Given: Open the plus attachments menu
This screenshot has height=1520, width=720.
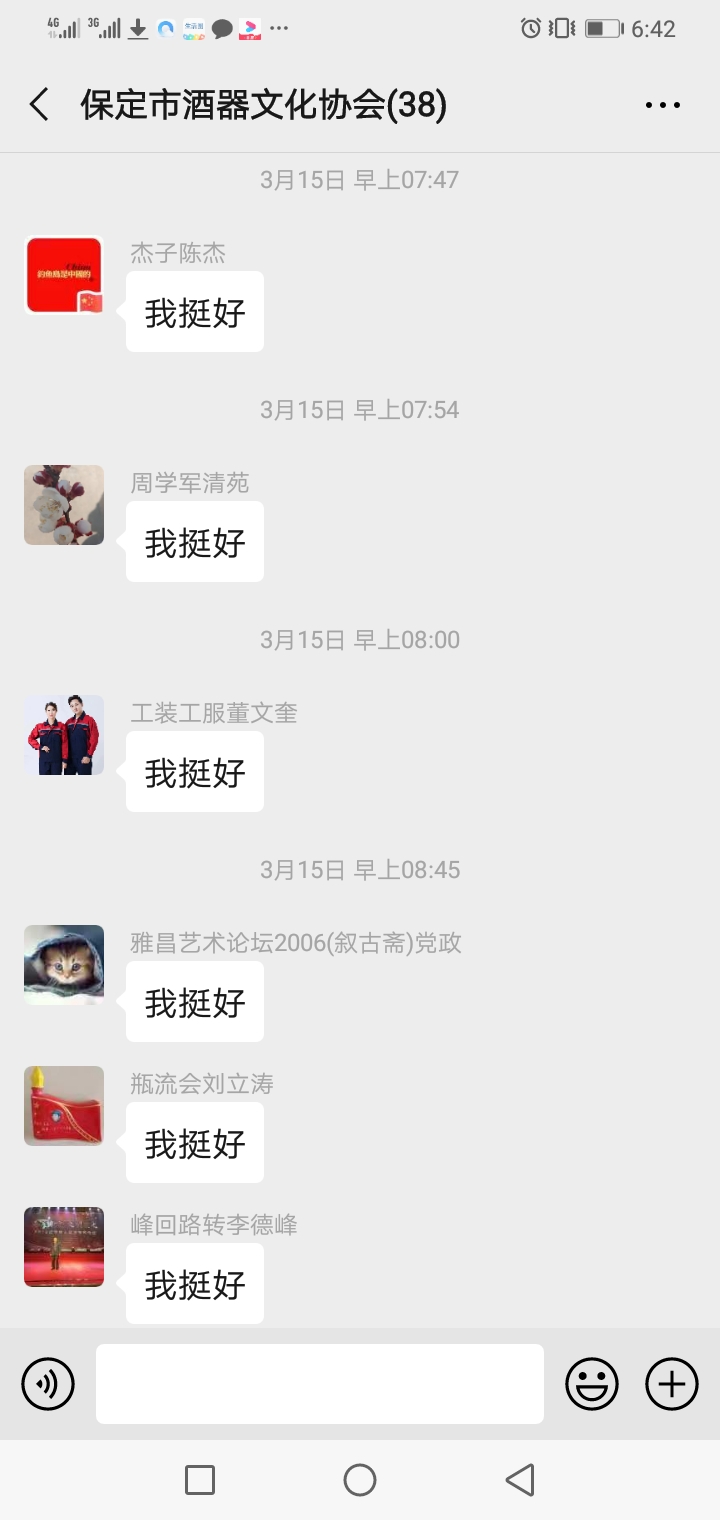Looking at the screenshot, I should [x=672, y=1384].
